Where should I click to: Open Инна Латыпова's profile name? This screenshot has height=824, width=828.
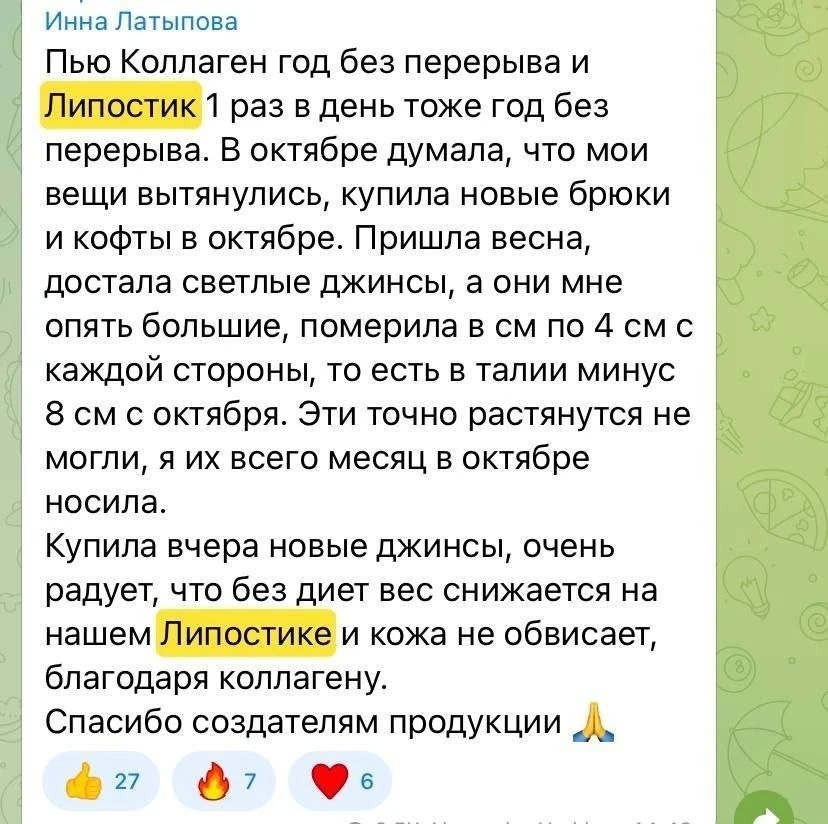(x=141, y=22)
